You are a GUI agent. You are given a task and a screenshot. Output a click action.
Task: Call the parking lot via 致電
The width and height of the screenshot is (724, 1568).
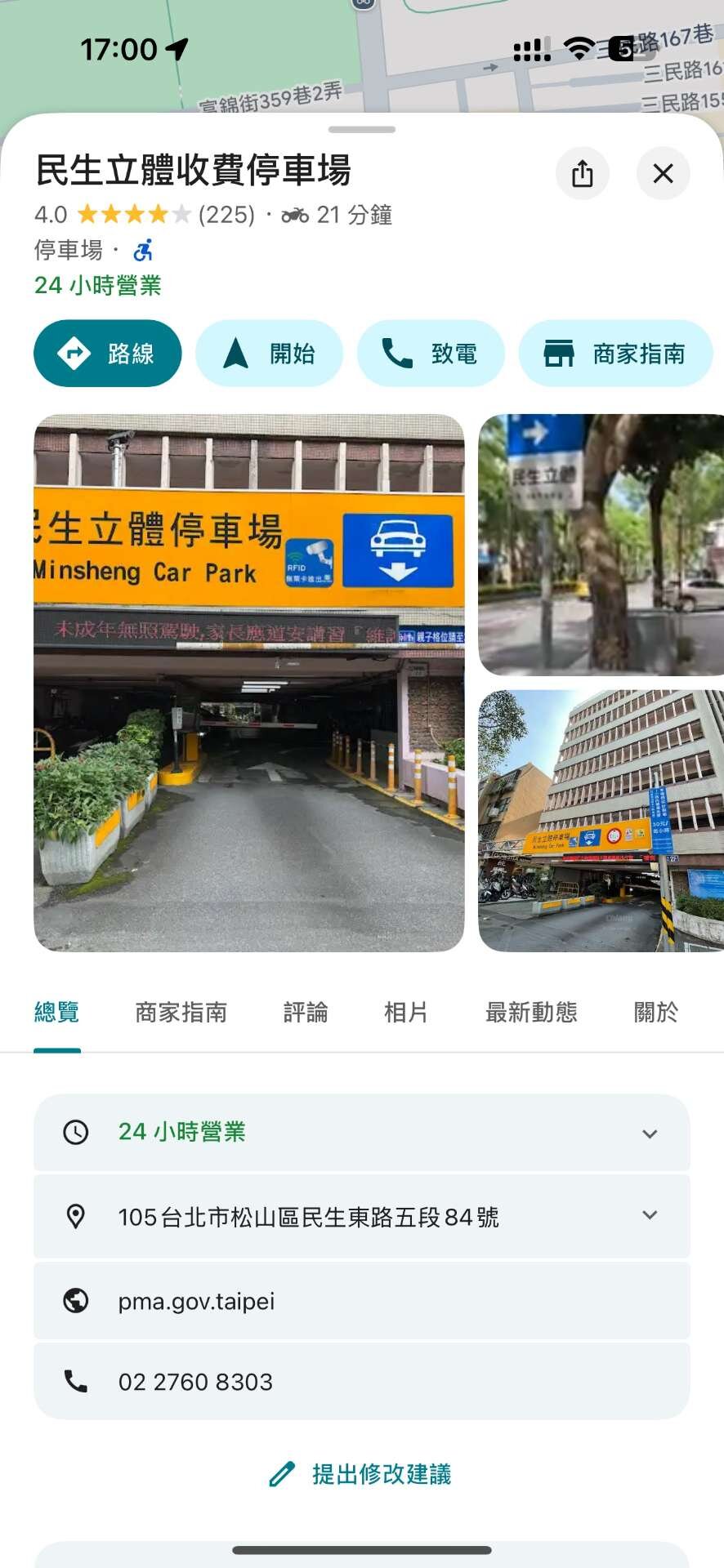(431, 354)
